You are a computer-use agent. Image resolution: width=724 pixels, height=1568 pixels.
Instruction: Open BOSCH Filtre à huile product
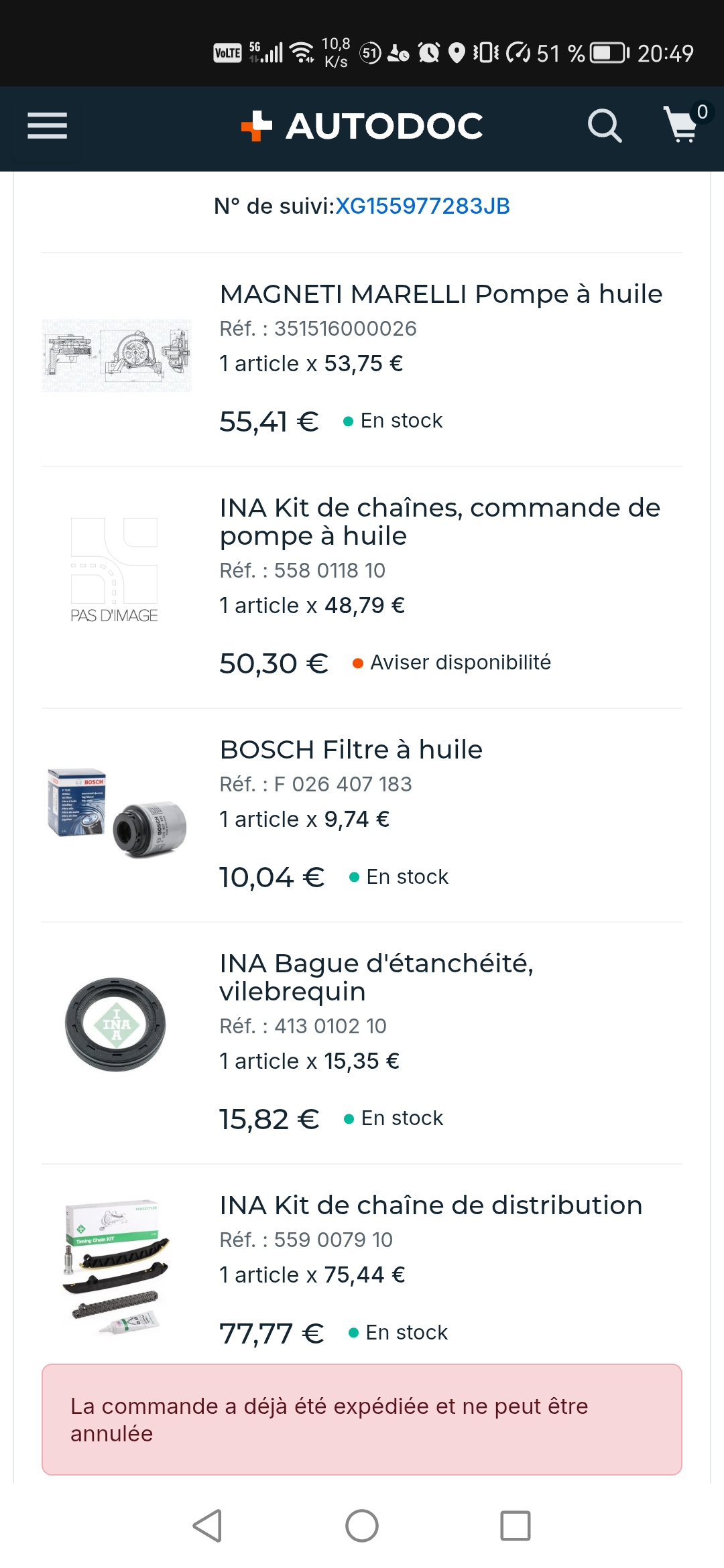pos(351,749)
